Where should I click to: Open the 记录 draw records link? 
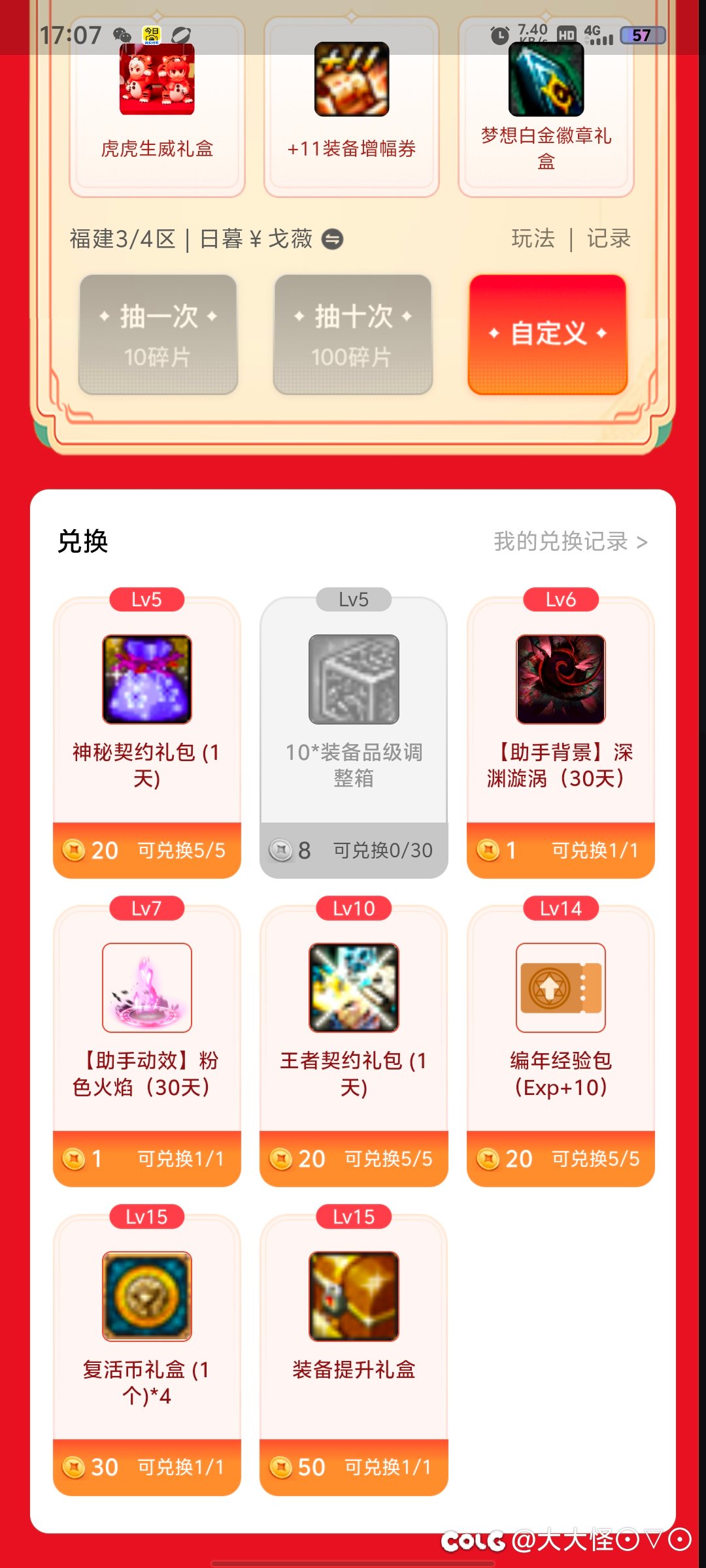[x=609, y=238]
